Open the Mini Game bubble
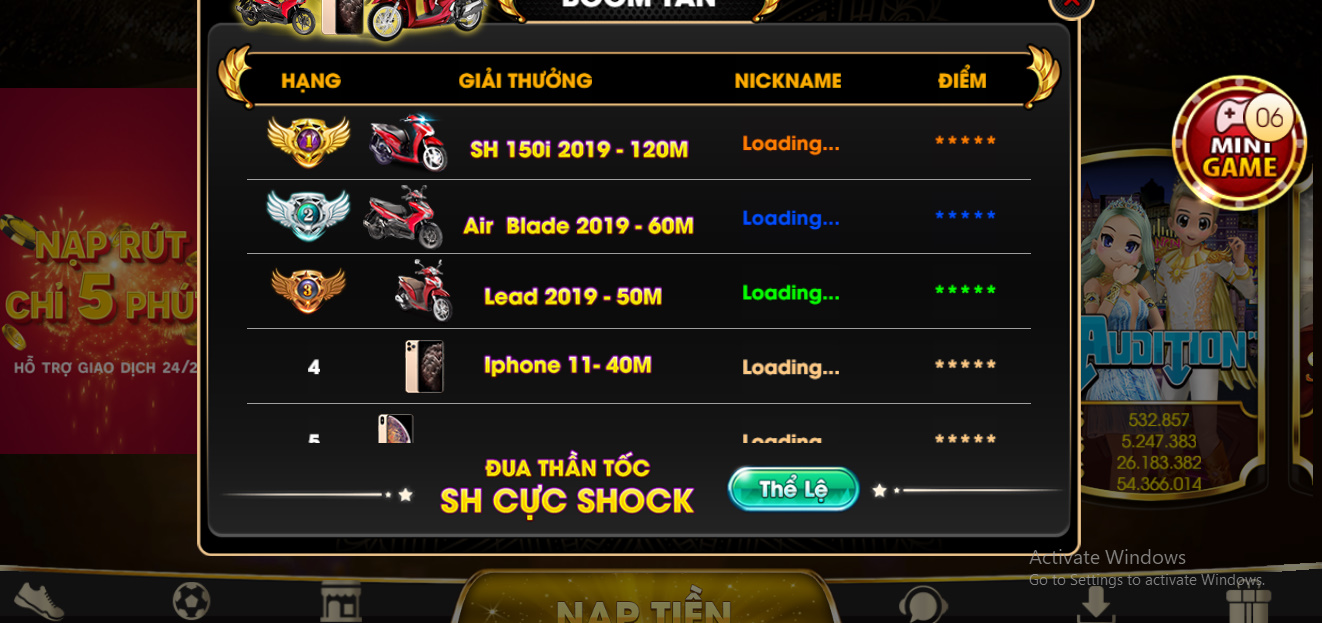 coord(1239,143)
